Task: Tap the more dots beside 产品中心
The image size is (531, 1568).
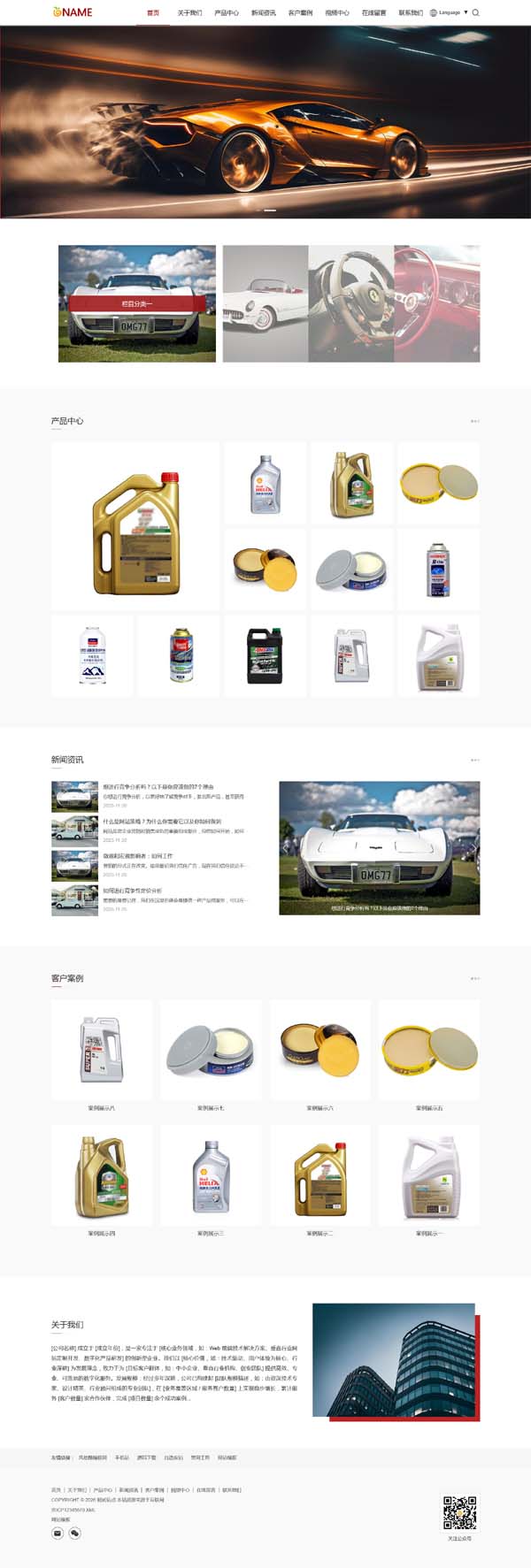Action: click(474, 421)
